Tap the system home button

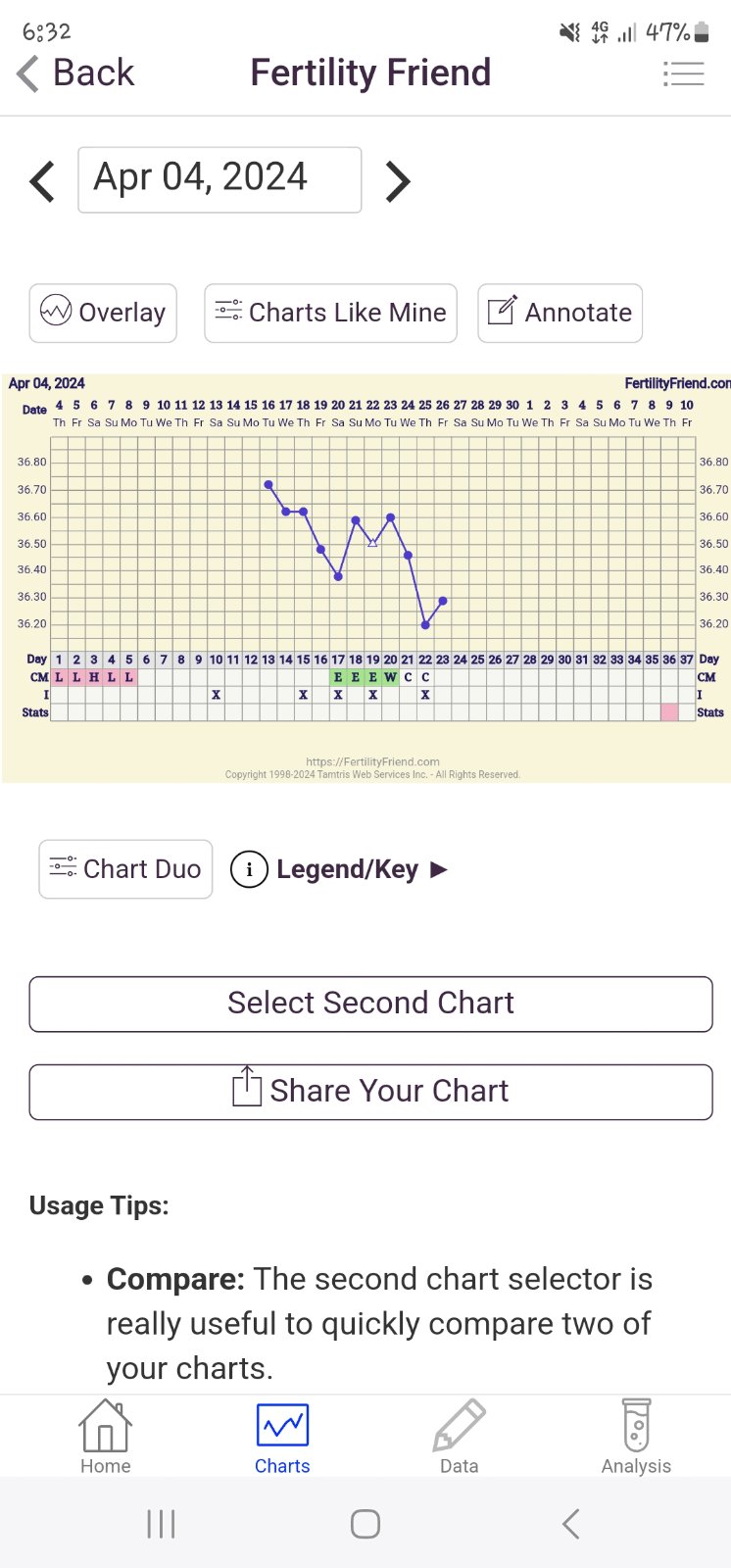tap(365, 1524)
